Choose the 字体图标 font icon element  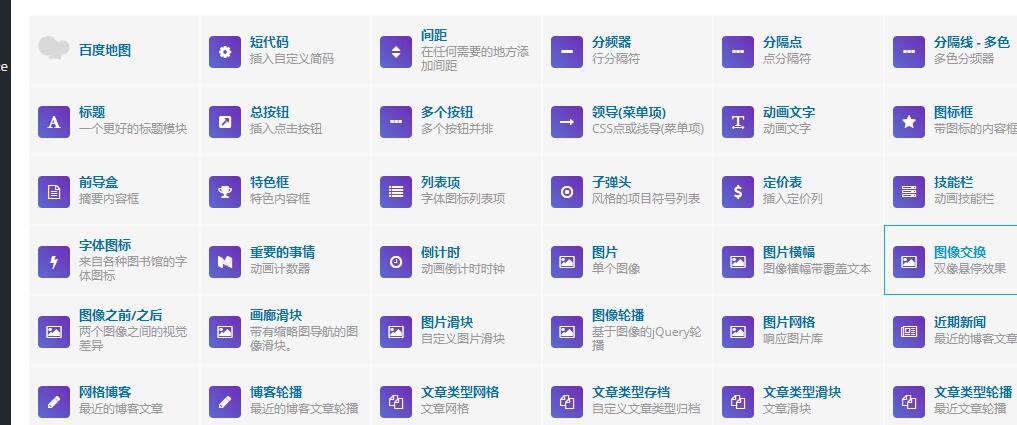click(x=105, y=245)
